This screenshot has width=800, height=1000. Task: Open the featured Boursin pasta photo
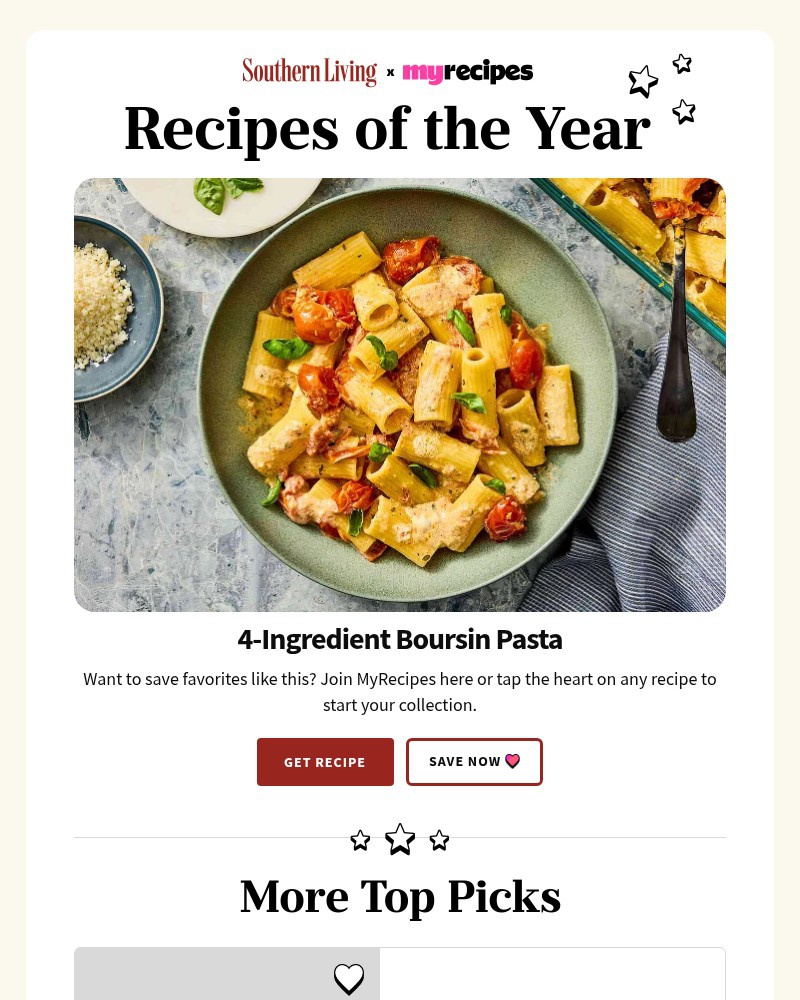tap(400, 395)
